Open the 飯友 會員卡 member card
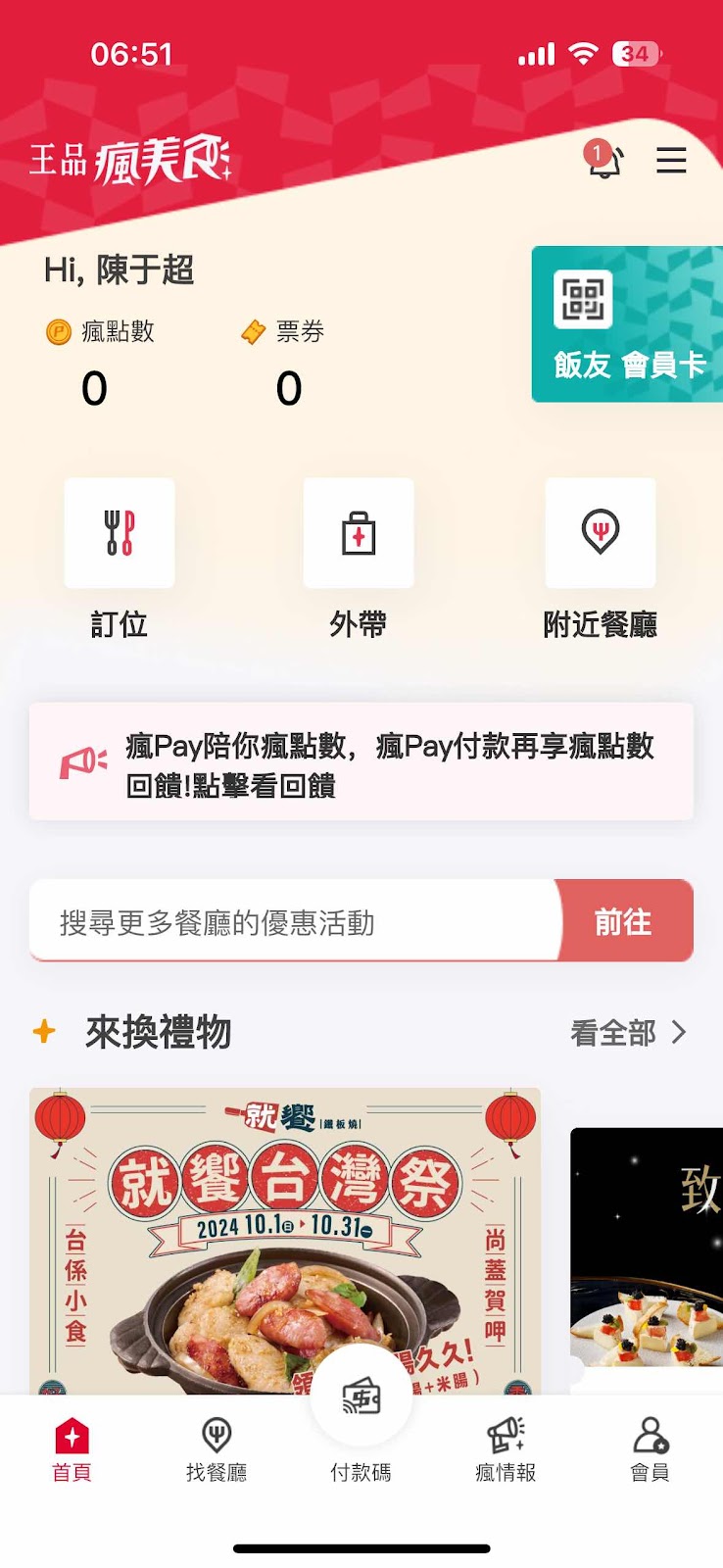 click(x=628, y=324)
